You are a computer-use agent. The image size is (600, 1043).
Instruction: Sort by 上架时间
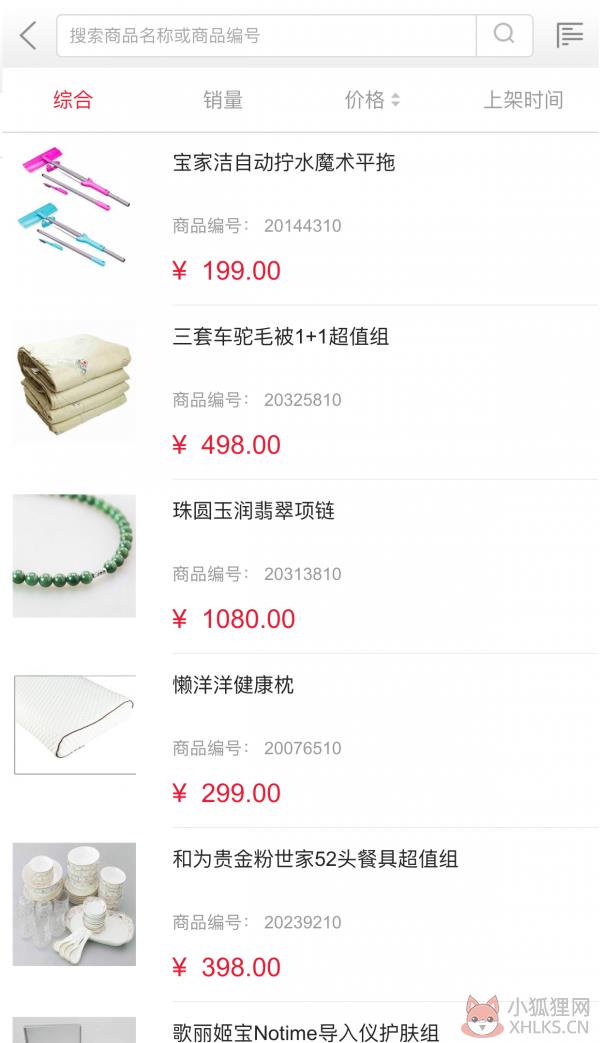[524, 100]
